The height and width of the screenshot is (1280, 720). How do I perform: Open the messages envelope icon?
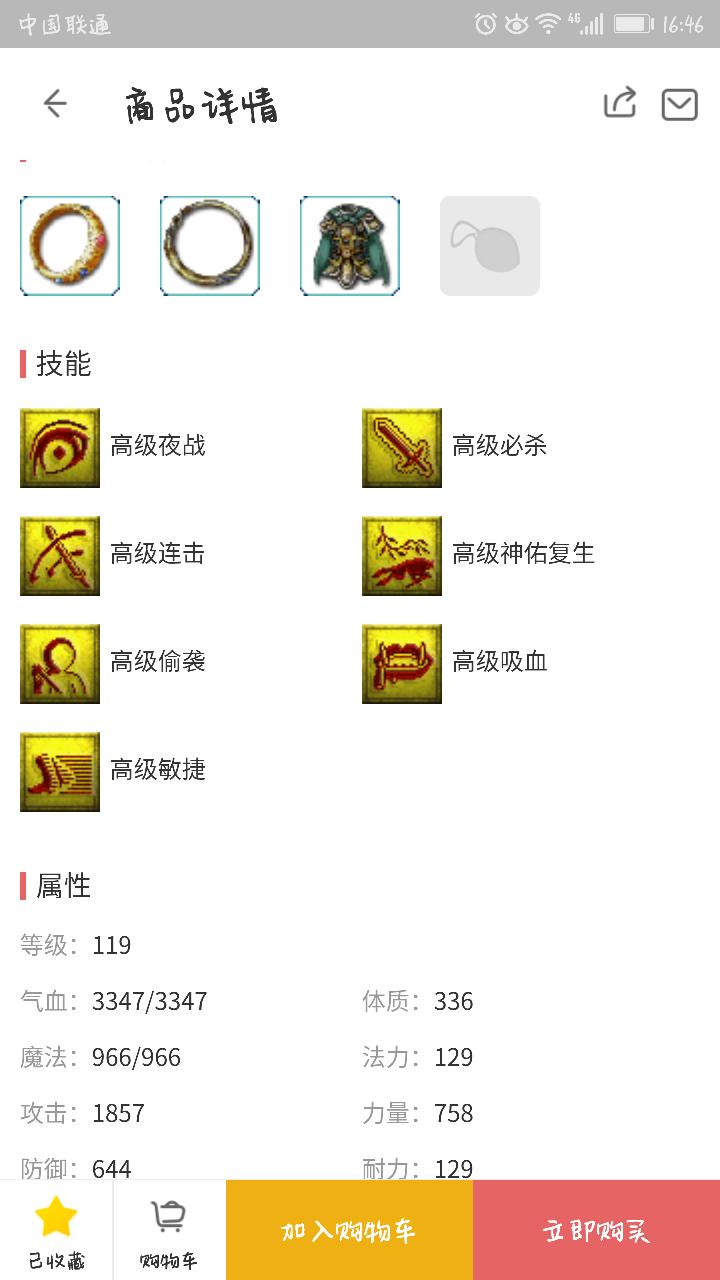tap(679, 104)
